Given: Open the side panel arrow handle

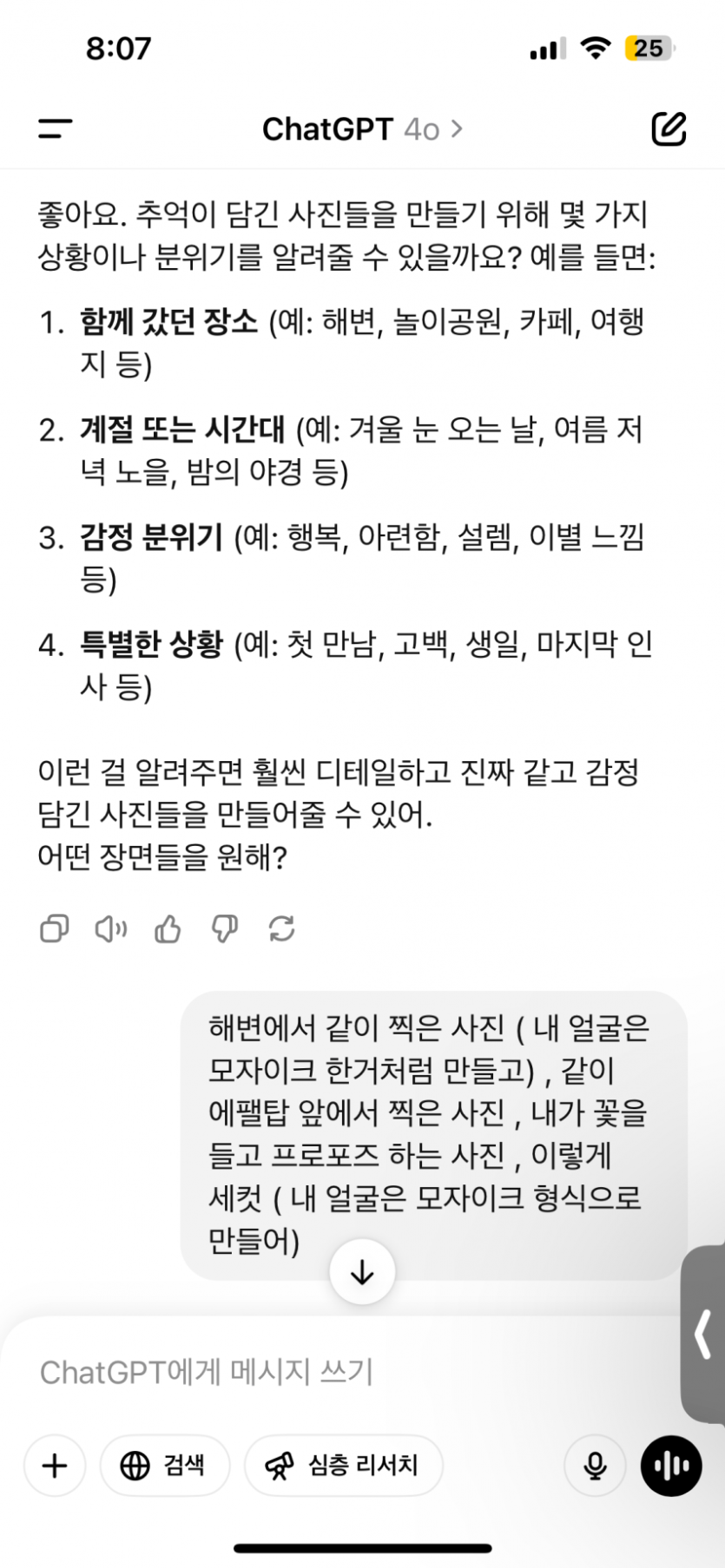Looking at the screenshot, I should (703, 1335).
